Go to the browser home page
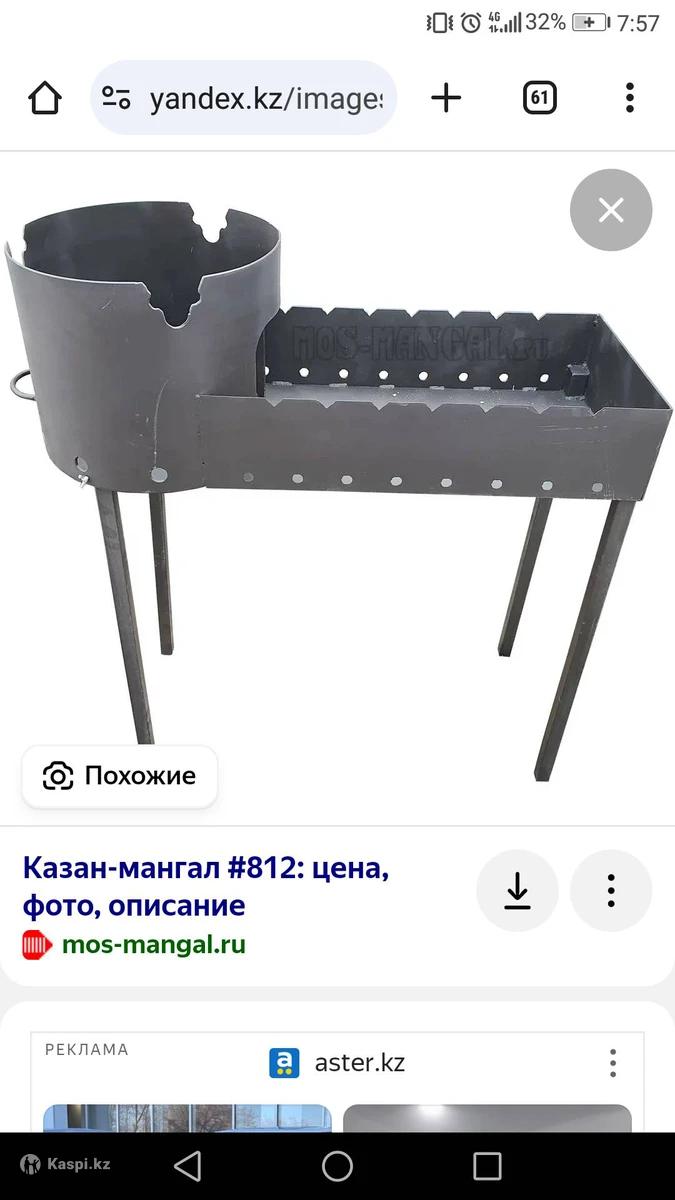This screenshot has height=1200, width=675. click(x=45, y=98)
